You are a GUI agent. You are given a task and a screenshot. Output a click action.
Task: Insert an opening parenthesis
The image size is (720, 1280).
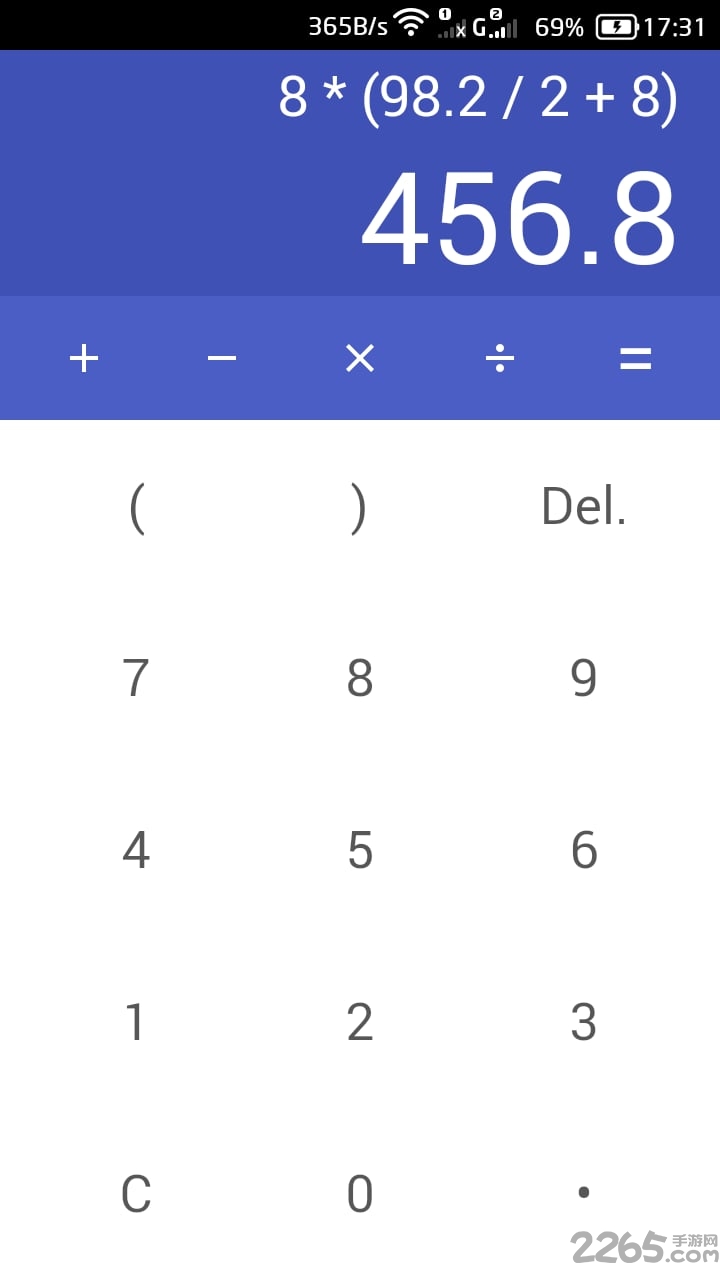[x=136, y=507]
